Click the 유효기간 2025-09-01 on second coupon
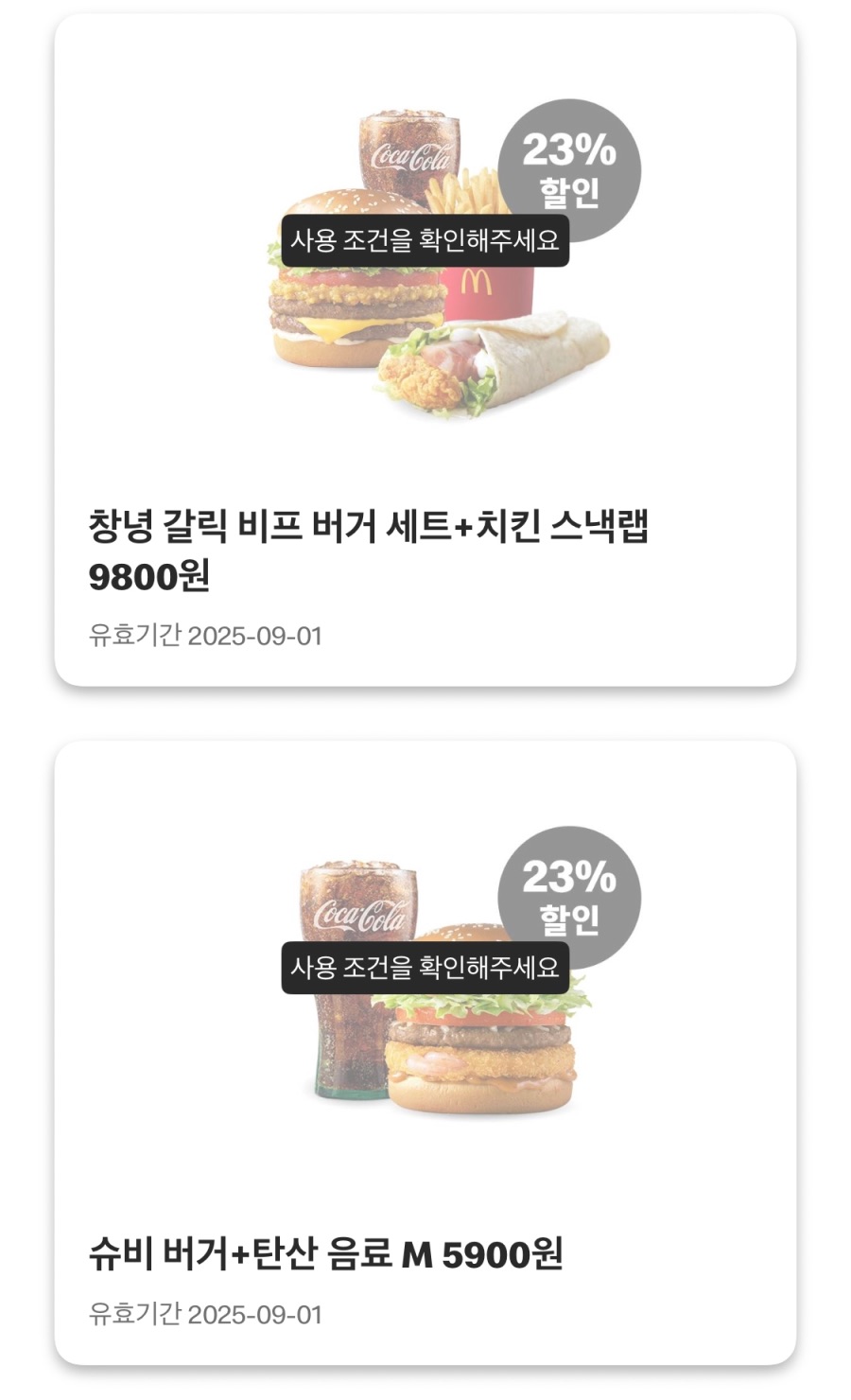The width and height of the screenshot is (851, 1400). (204, 1313)
